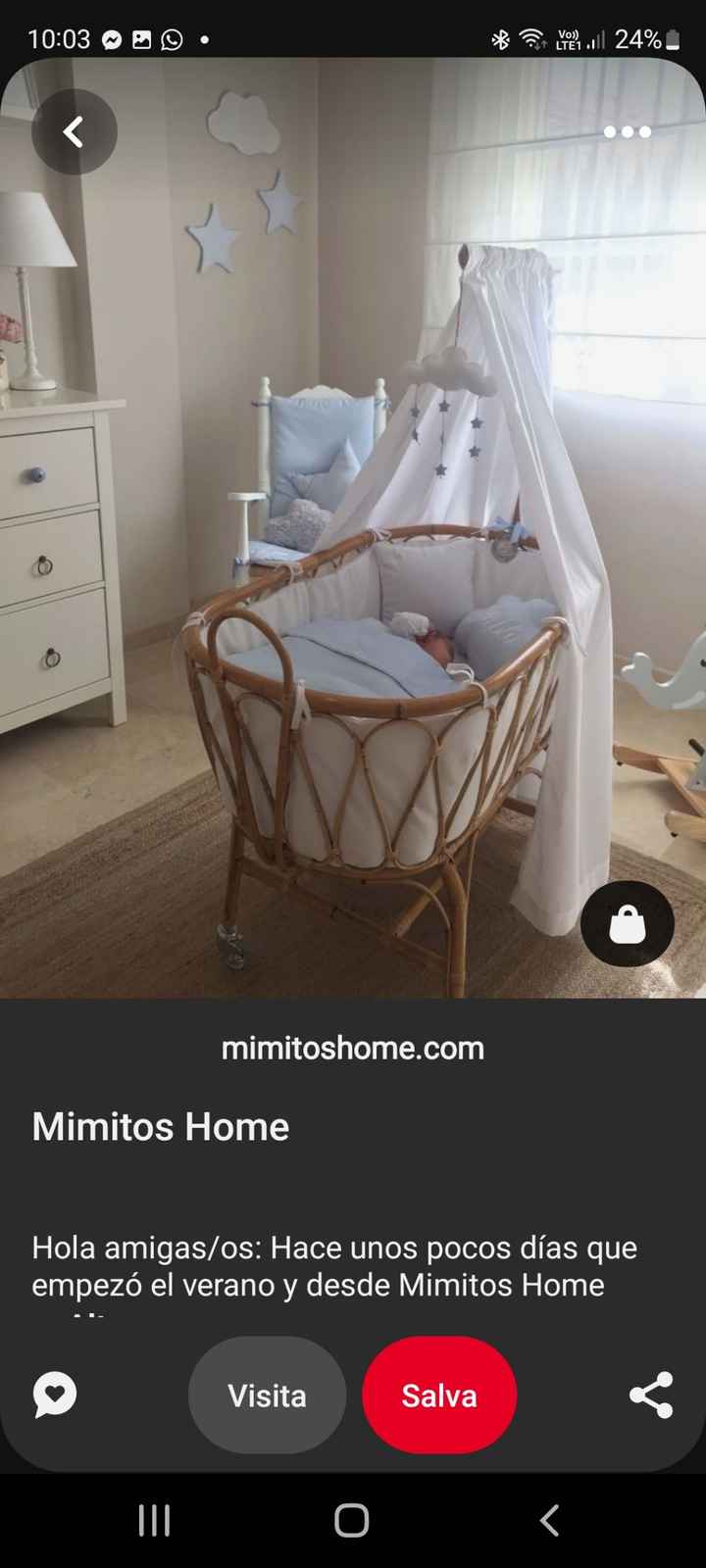The width and height of the screenshot is (706, 1568).
Task: Share the Pin using the share icon
Action: (x=651, y=1395)
